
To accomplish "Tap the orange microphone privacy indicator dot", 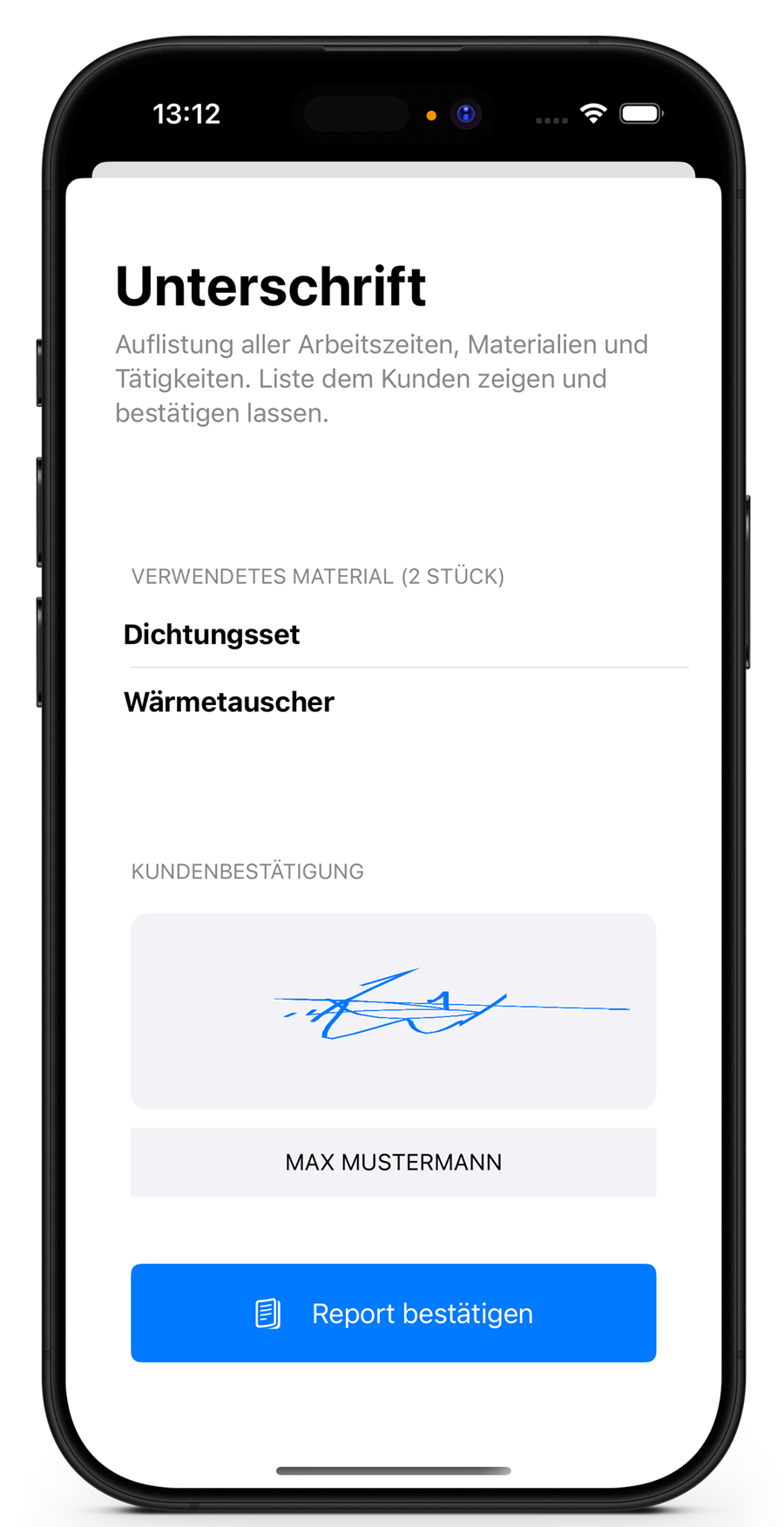I will tap(431, 114).
